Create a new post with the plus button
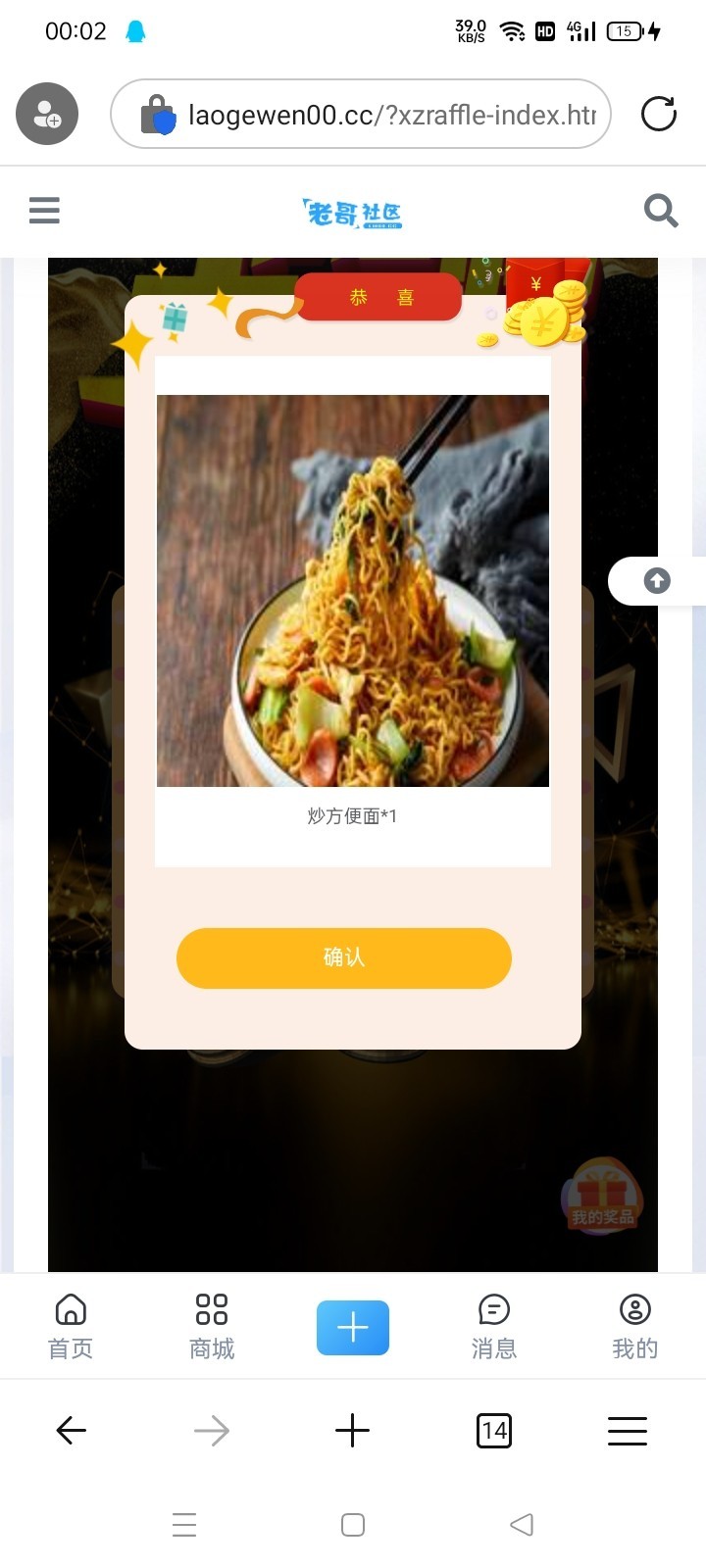Viewport: 706px width, 1568px height. pyautogui.click(x=353, y=1328)
